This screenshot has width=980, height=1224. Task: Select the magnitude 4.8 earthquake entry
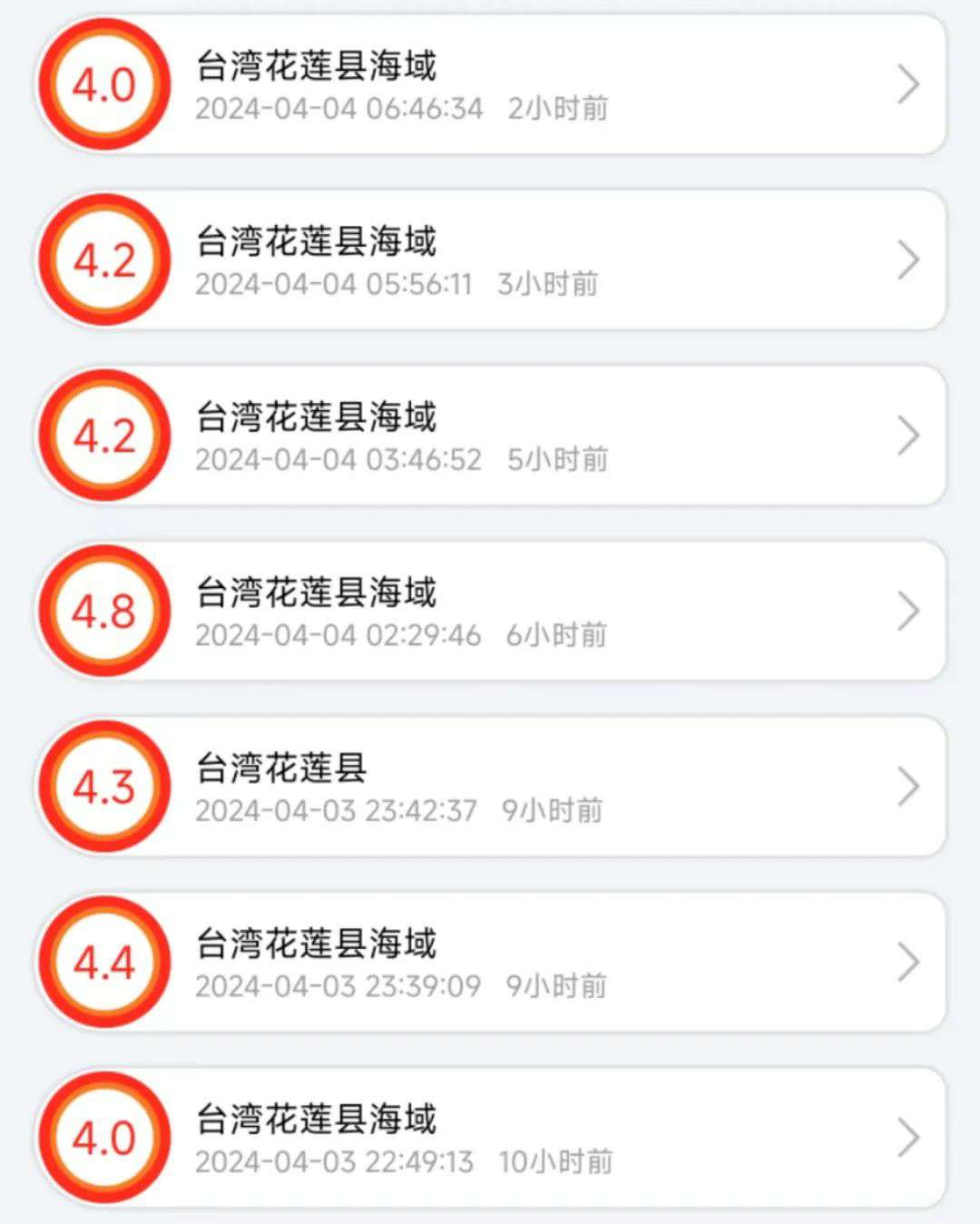[x=490, y=612]
